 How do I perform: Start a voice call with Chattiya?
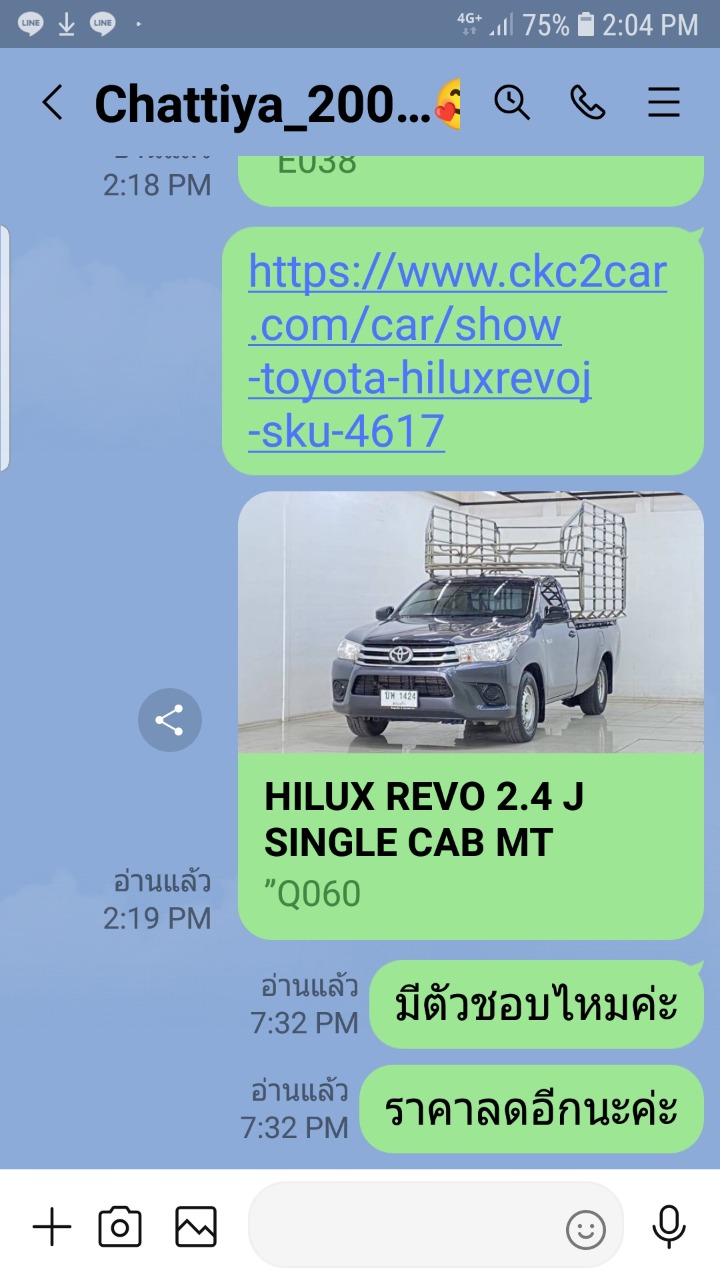pyautogui.click(x=588, y=102)
